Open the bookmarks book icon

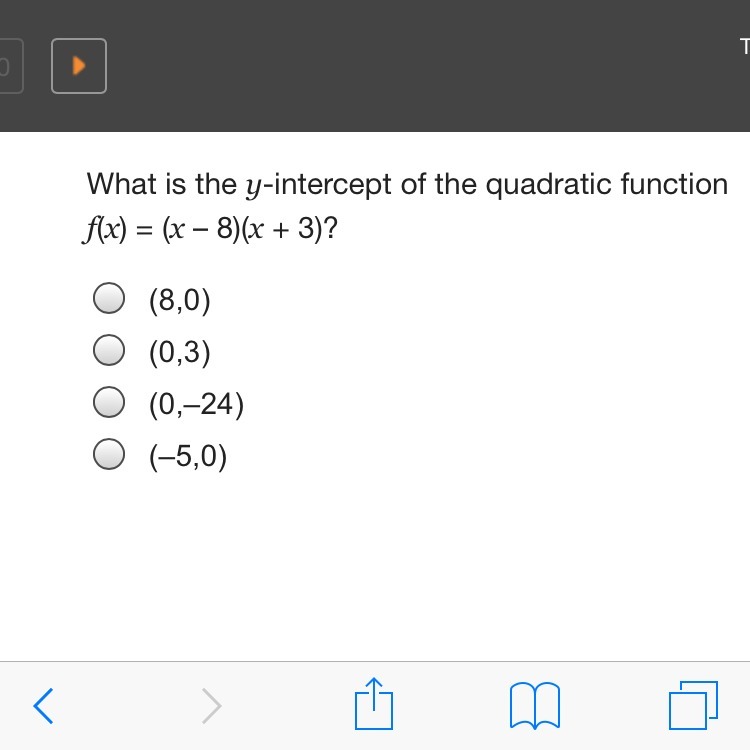[535, 706]
